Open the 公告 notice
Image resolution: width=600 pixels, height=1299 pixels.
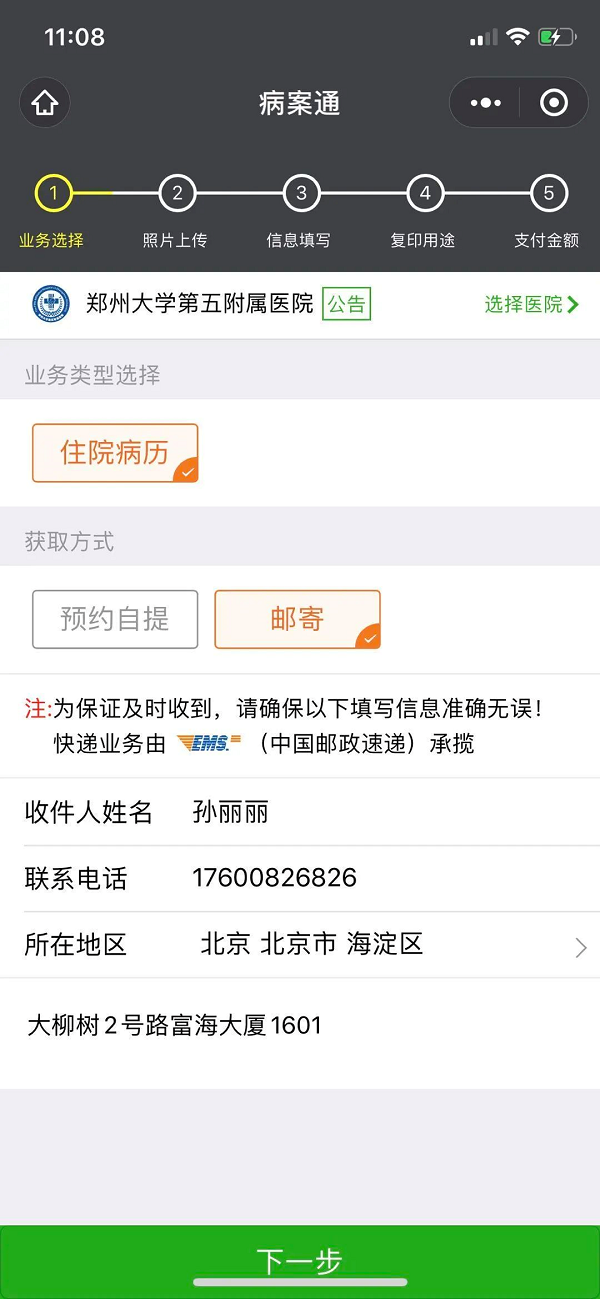[346, 304]
